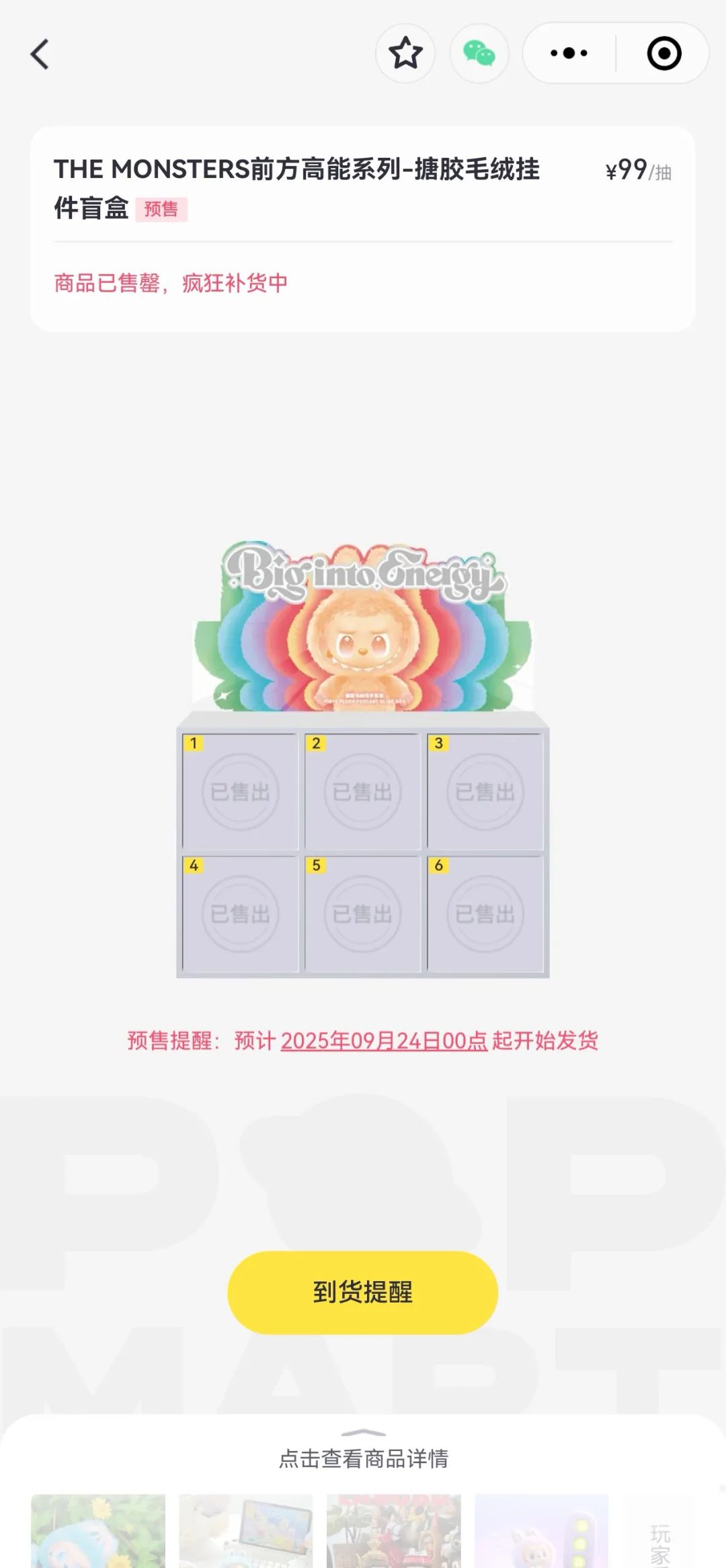The image size is (726, 1568).
Task: Tap the 到货提醒 restock reminder button
Action: (x=362, y=1292)
